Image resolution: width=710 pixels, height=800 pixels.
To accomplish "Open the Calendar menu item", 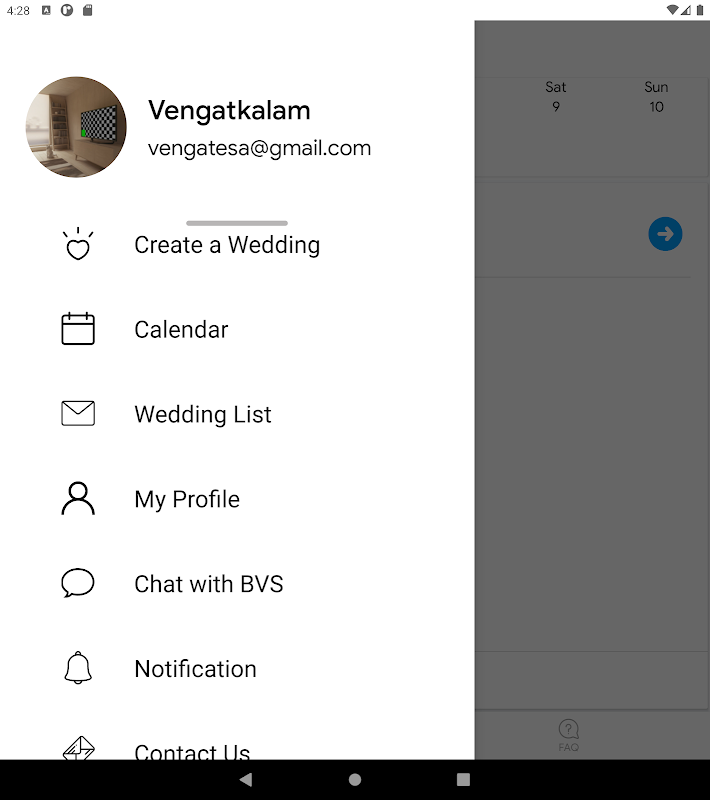I will pos(237,330).
